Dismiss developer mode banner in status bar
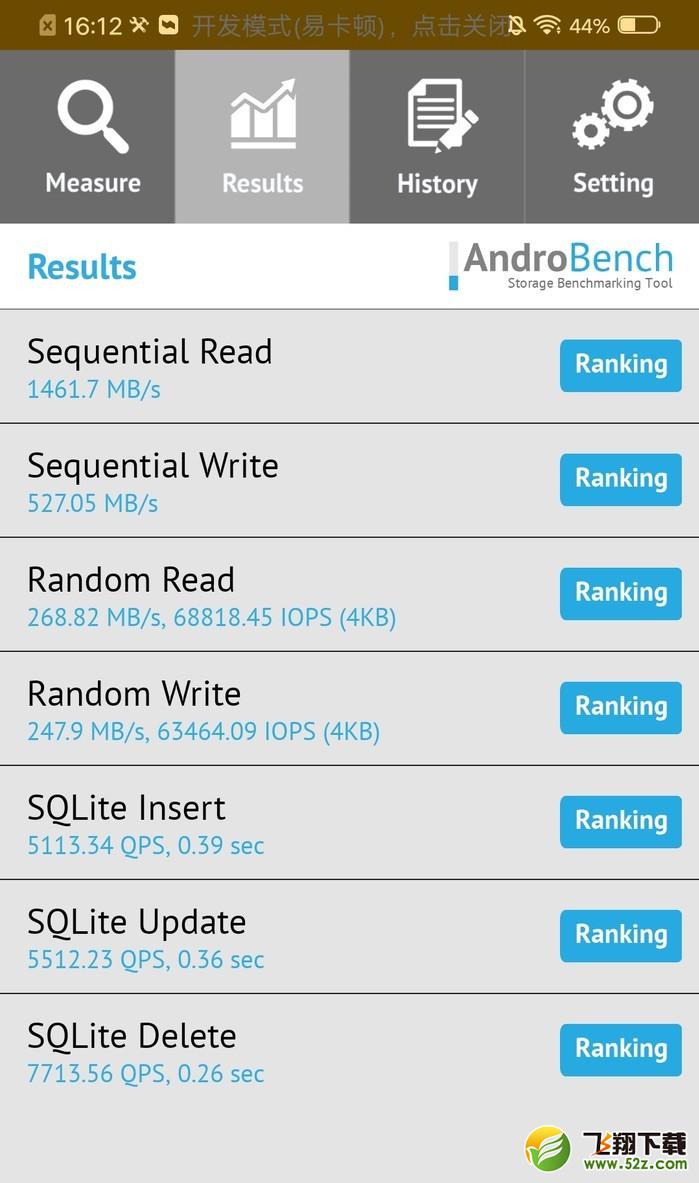The height and width of the screenshot is (1183, 699). coord(350,25)
